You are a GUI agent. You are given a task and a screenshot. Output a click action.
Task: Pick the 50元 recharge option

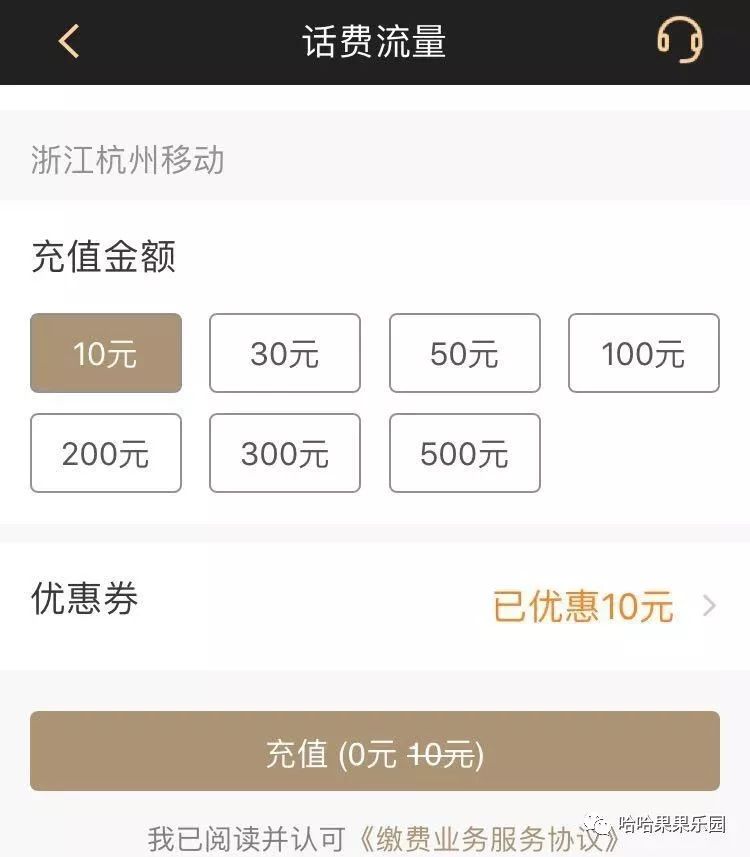464,353
